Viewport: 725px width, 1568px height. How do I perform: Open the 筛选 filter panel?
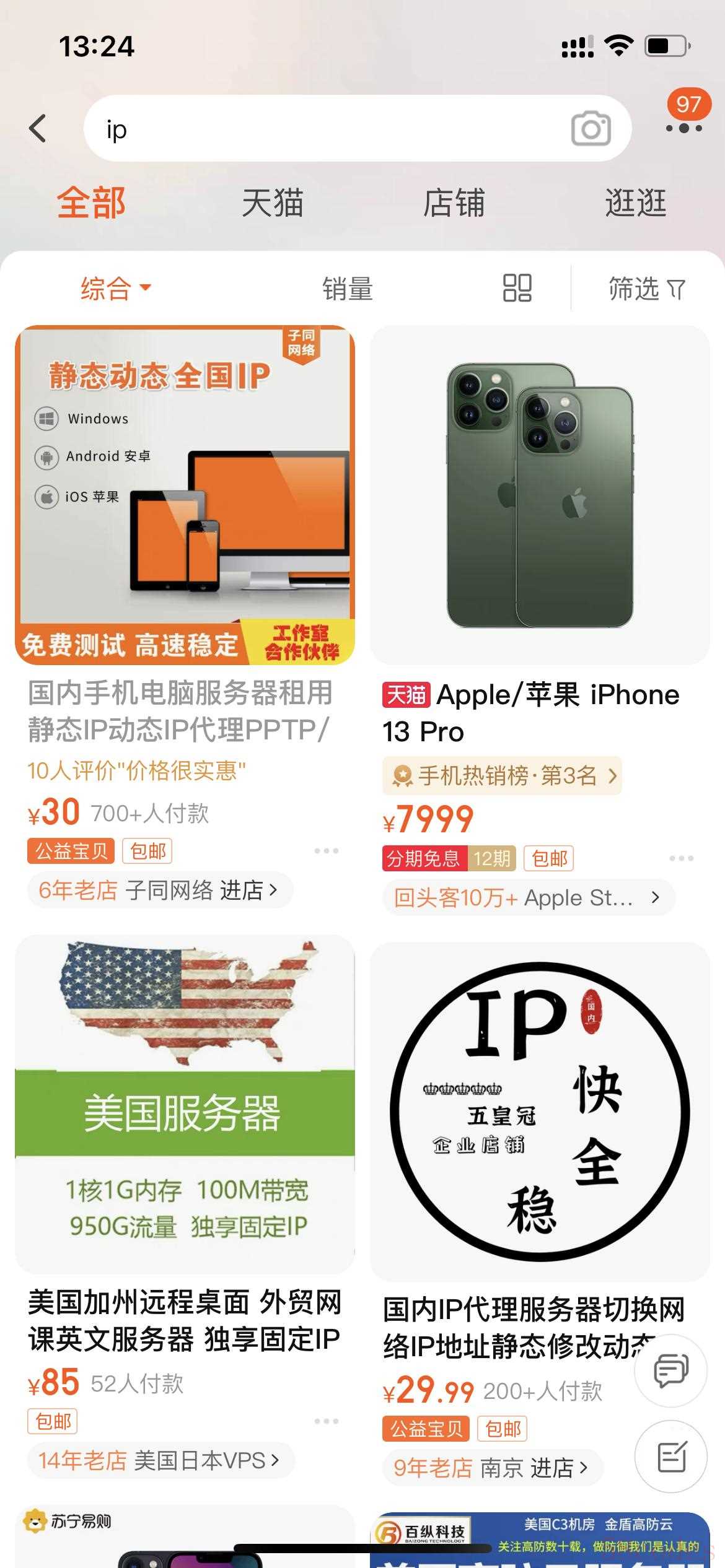[x=646, y=289]
